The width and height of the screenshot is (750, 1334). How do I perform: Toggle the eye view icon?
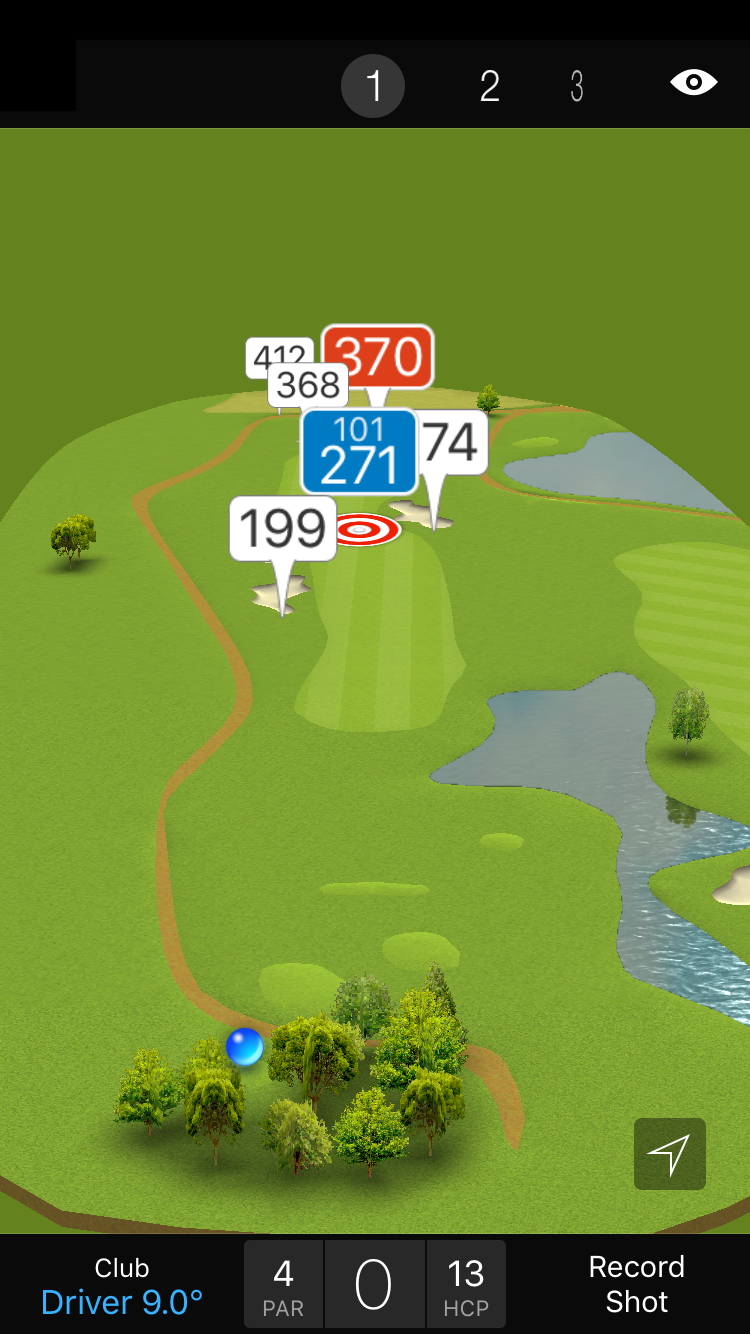[x=693, y=82]
